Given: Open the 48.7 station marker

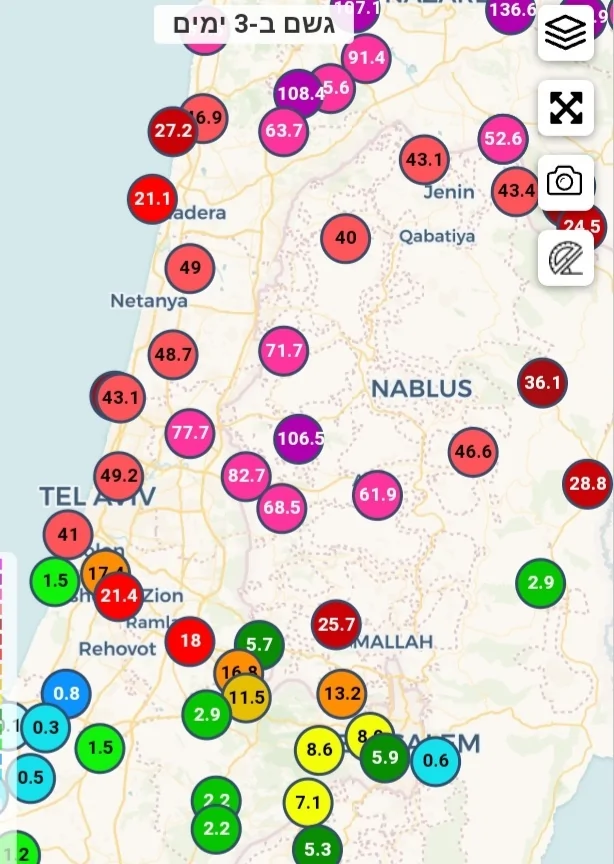Looking at the screenshot, I should (x=173, y=354).
